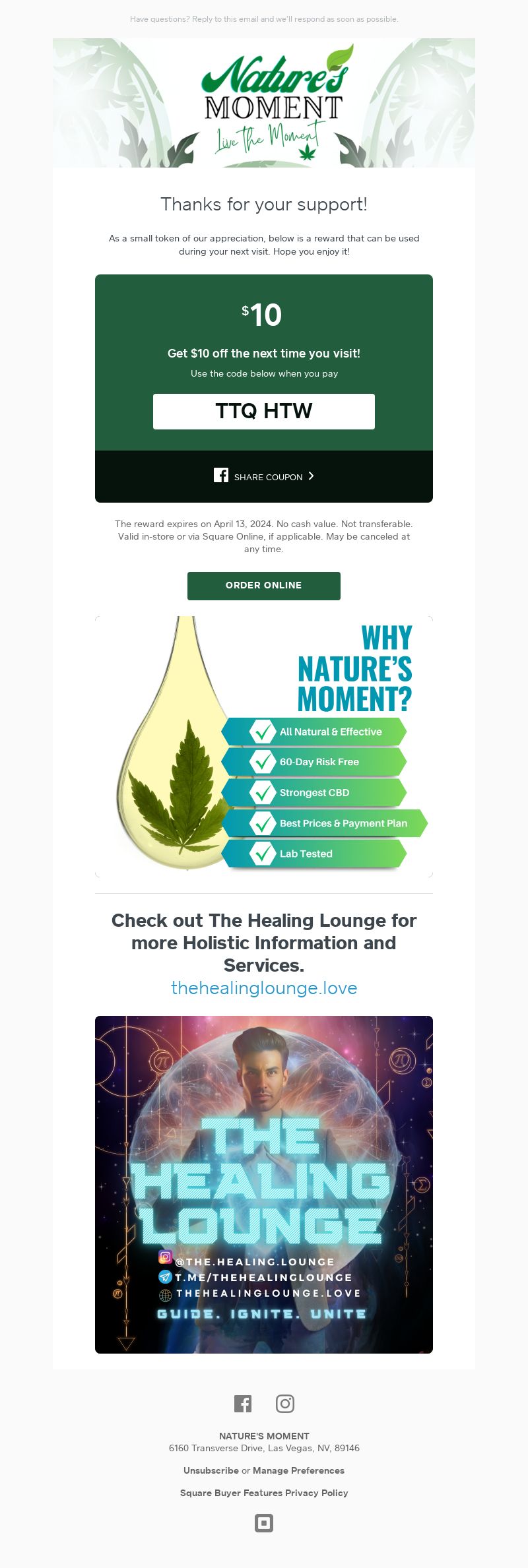
Task: Share the coupon on Facebook
Action: [264, 476]
